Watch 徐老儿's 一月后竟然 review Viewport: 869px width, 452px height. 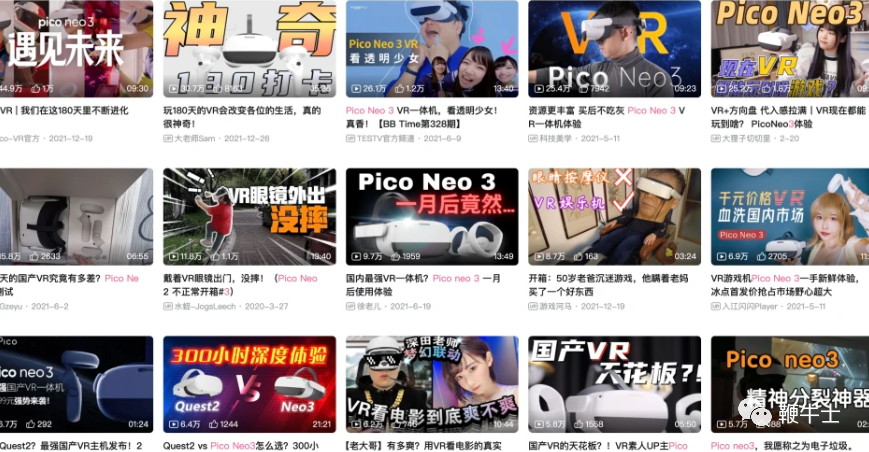coord(431,216)
